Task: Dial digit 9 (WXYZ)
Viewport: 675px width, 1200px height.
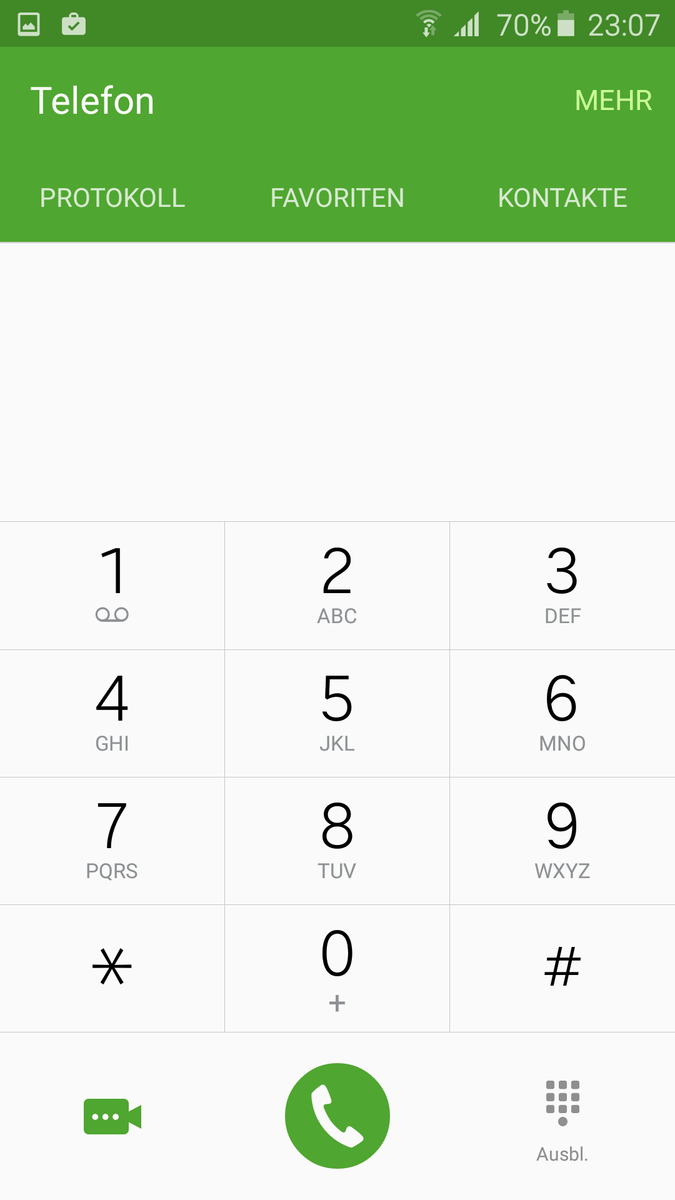Action: point(562,841)
